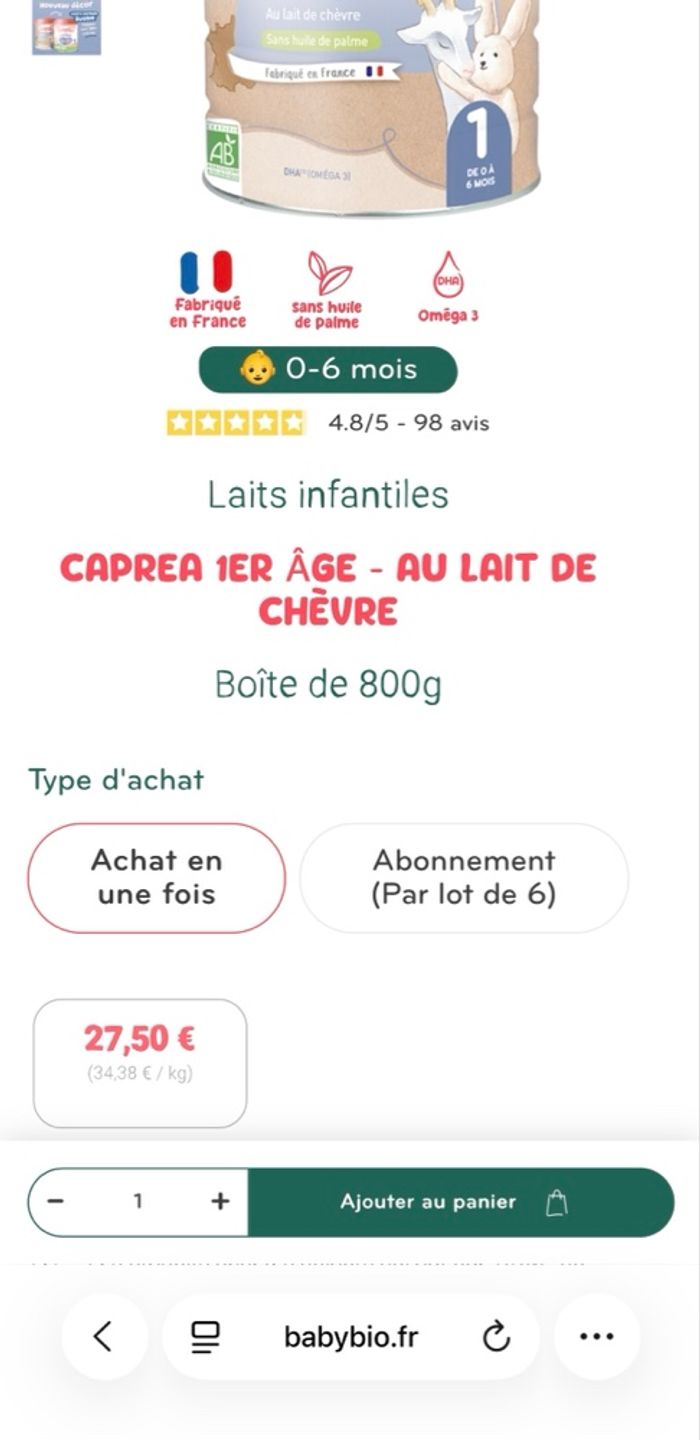Decrease quantity with the minus button

[x=56, y=1201]
